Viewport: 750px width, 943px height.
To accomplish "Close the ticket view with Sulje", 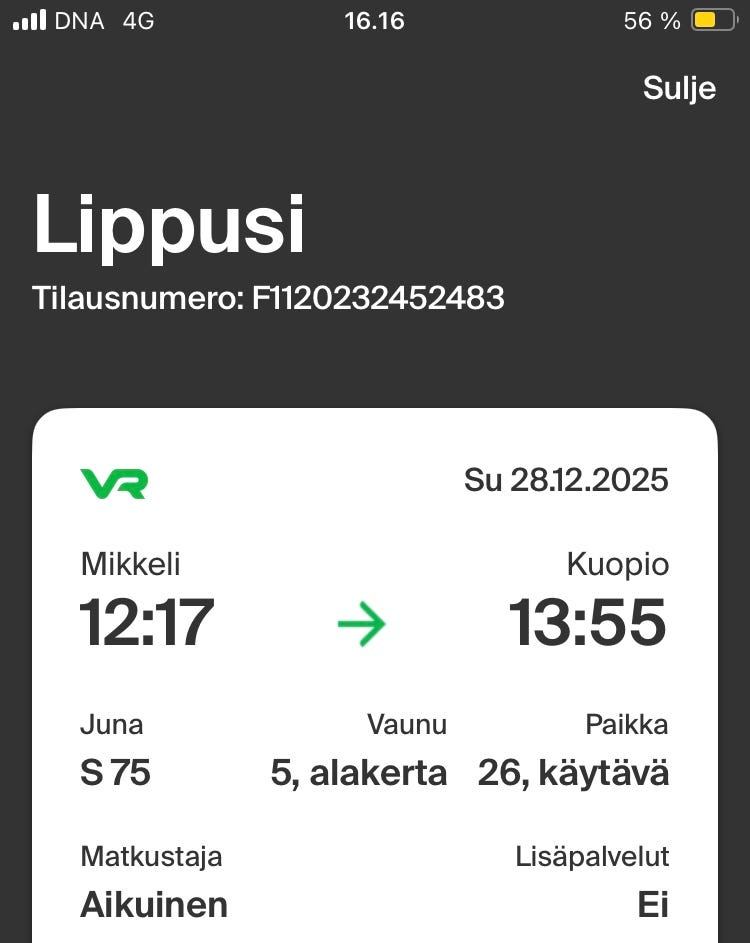I will click(x=679, y=88).
